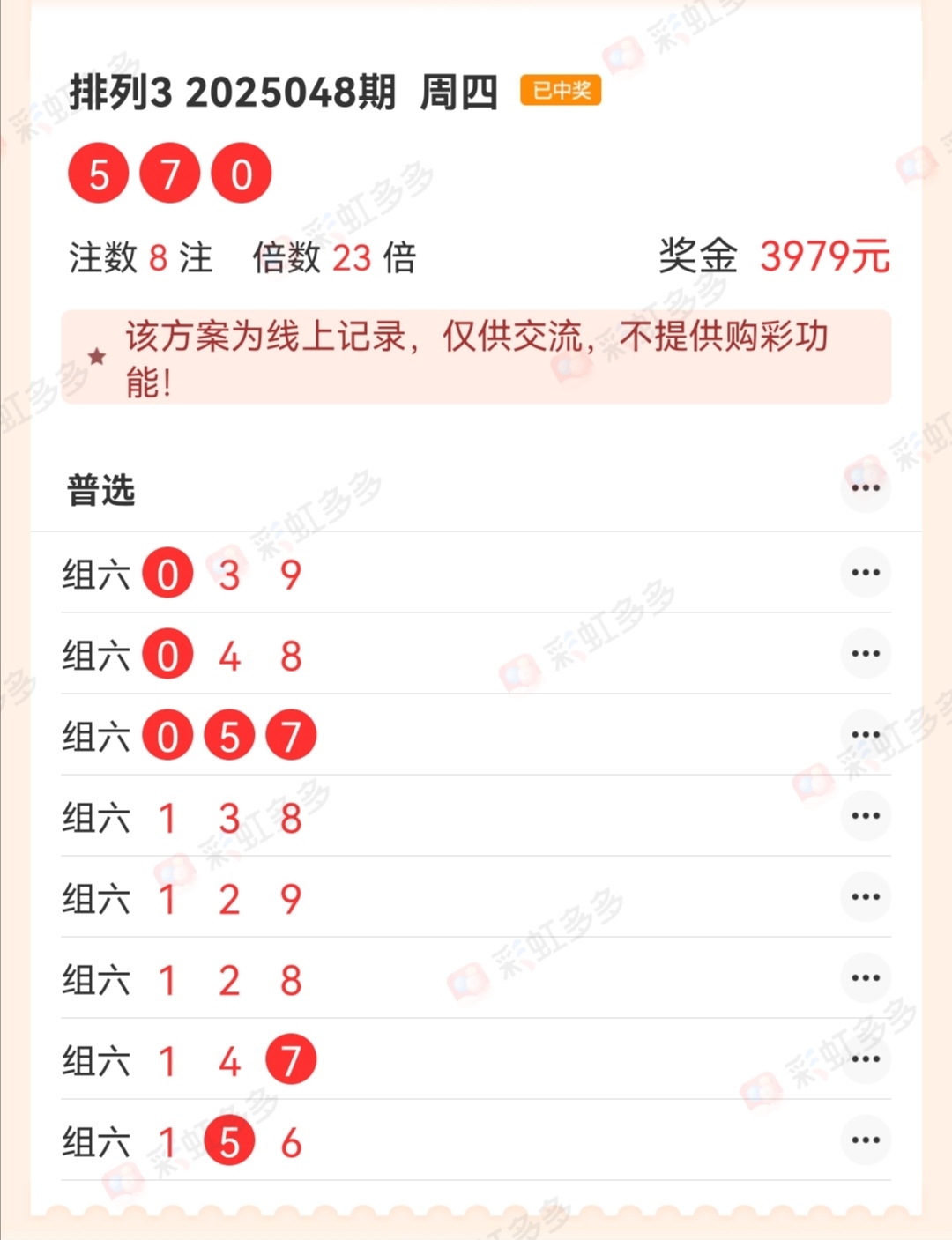Open the options for row 组六 0 4 8

tap(866, 654)
